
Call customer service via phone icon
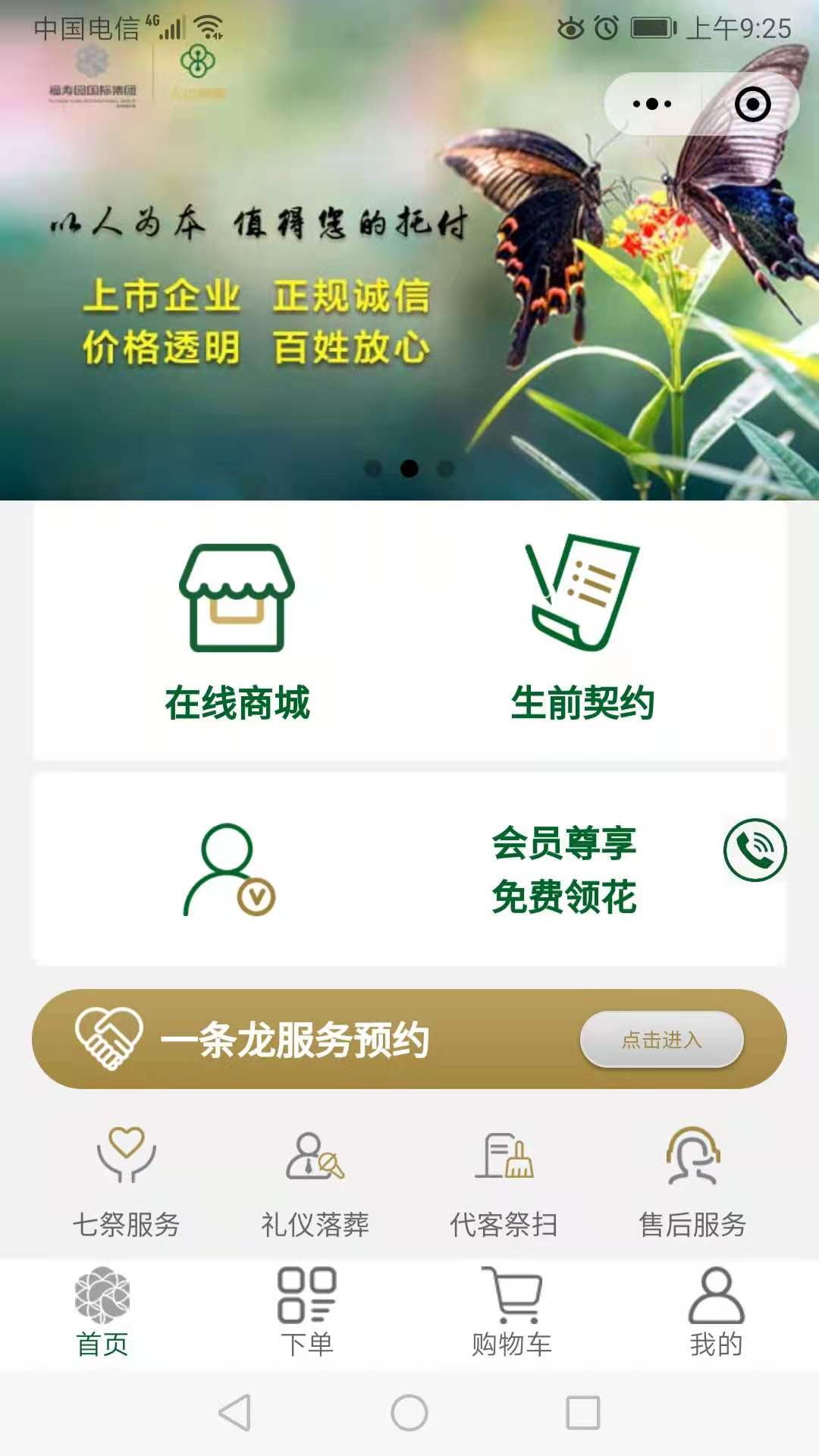point(755,849)
